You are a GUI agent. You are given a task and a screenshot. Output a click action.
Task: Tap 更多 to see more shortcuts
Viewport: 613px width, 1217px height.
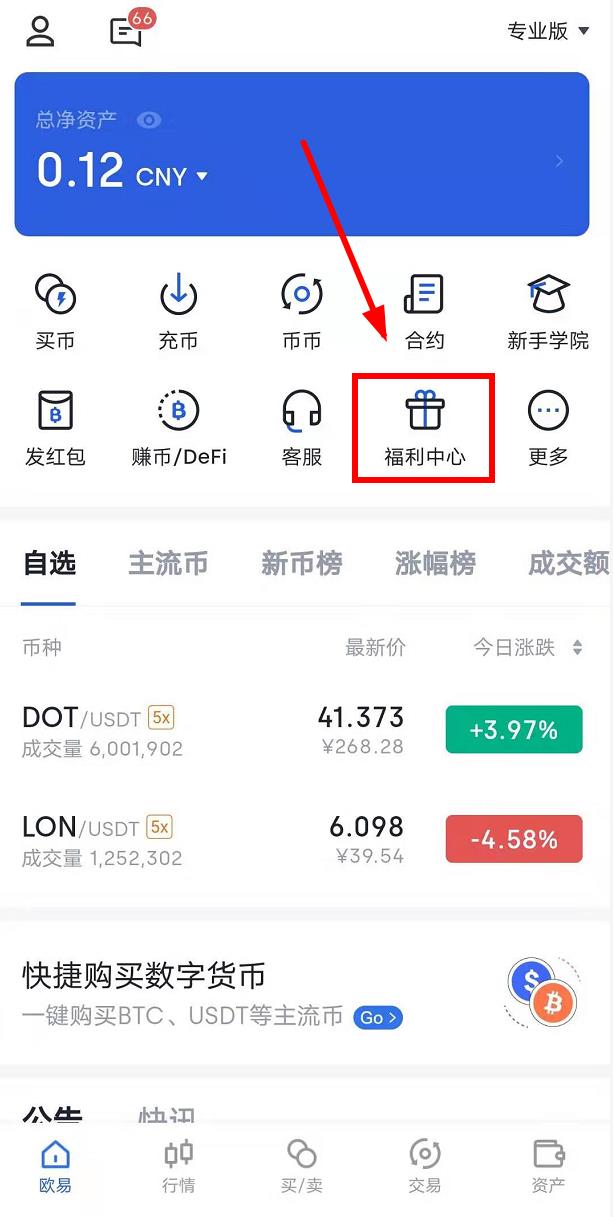pos(548,428)
